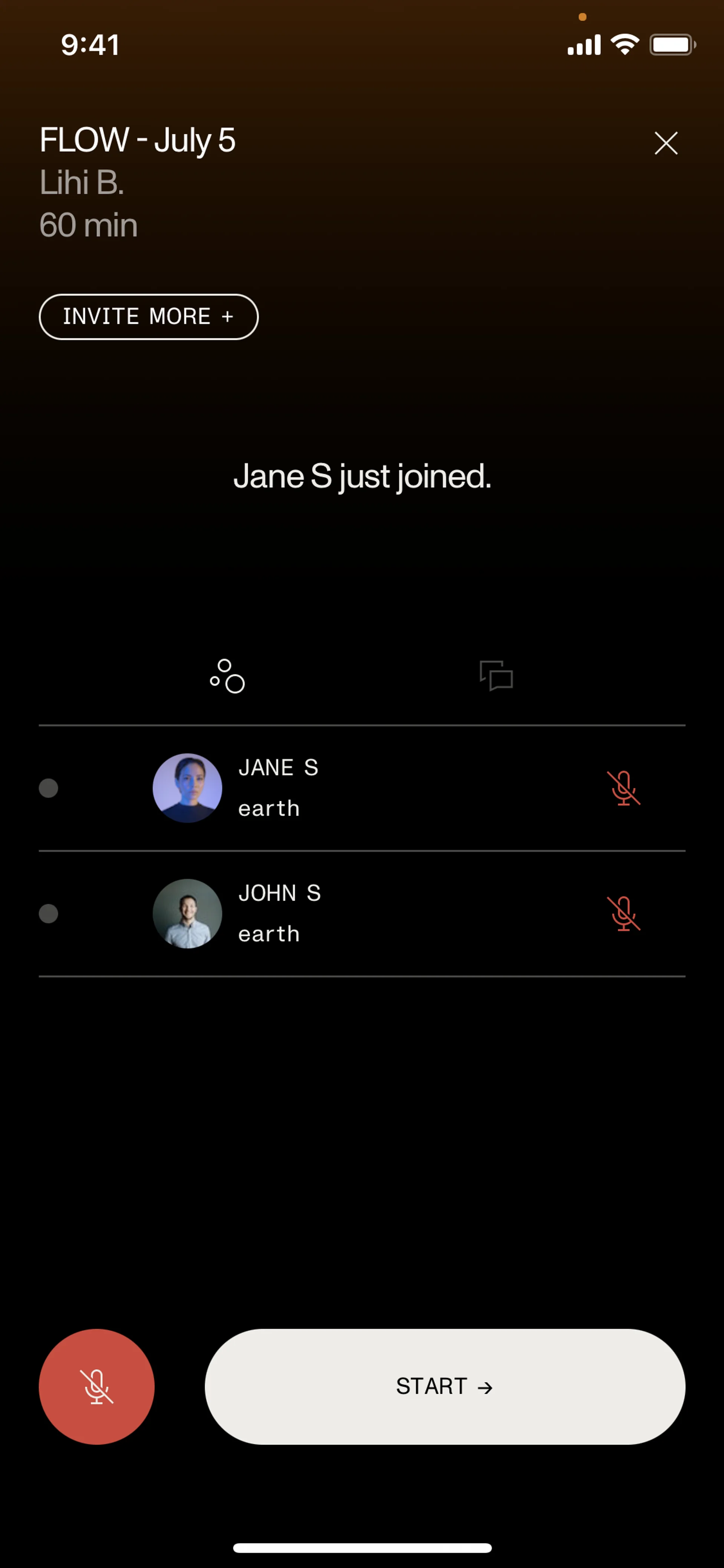Close the FLOW session screen
Screen dimensions: 724x1568
point(666,144)
